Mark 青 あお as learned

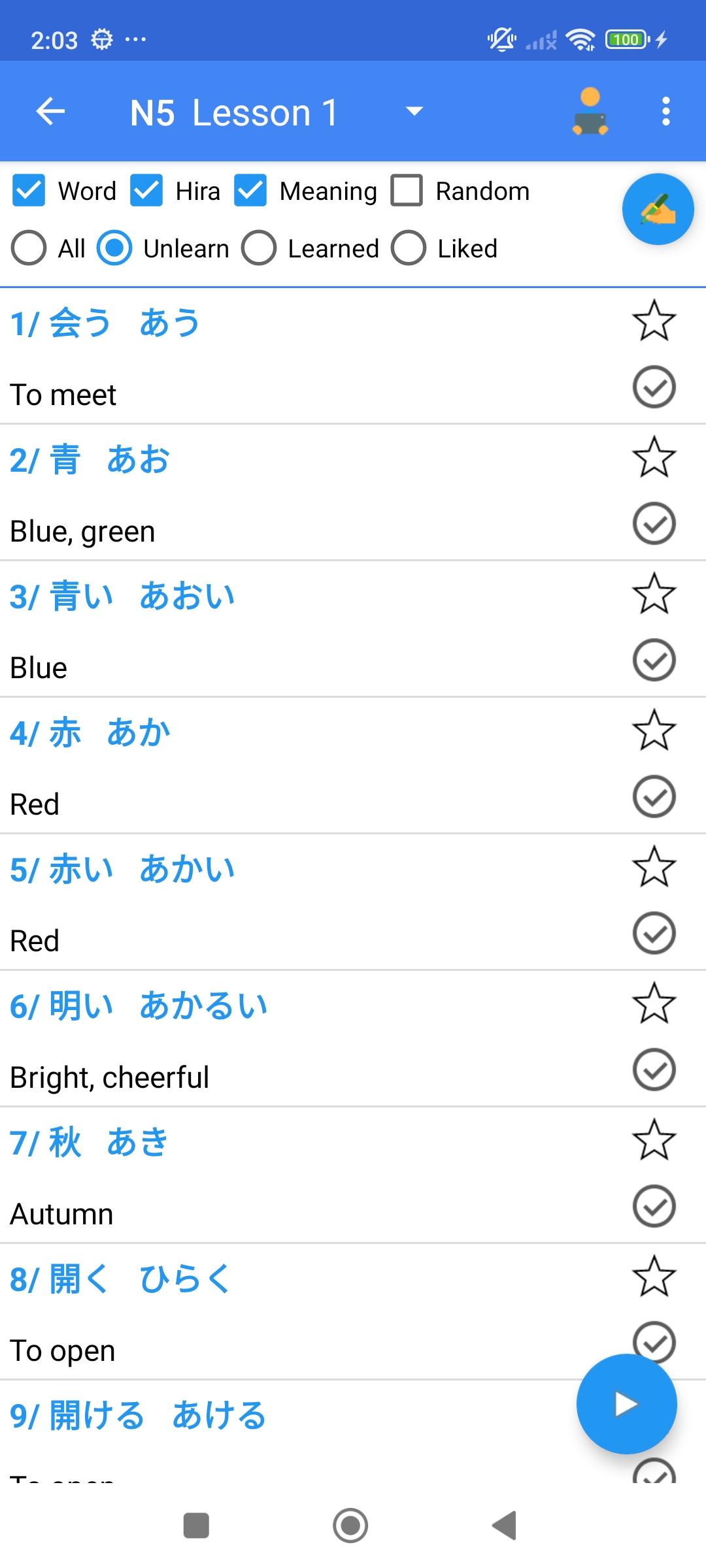point(654,523)
